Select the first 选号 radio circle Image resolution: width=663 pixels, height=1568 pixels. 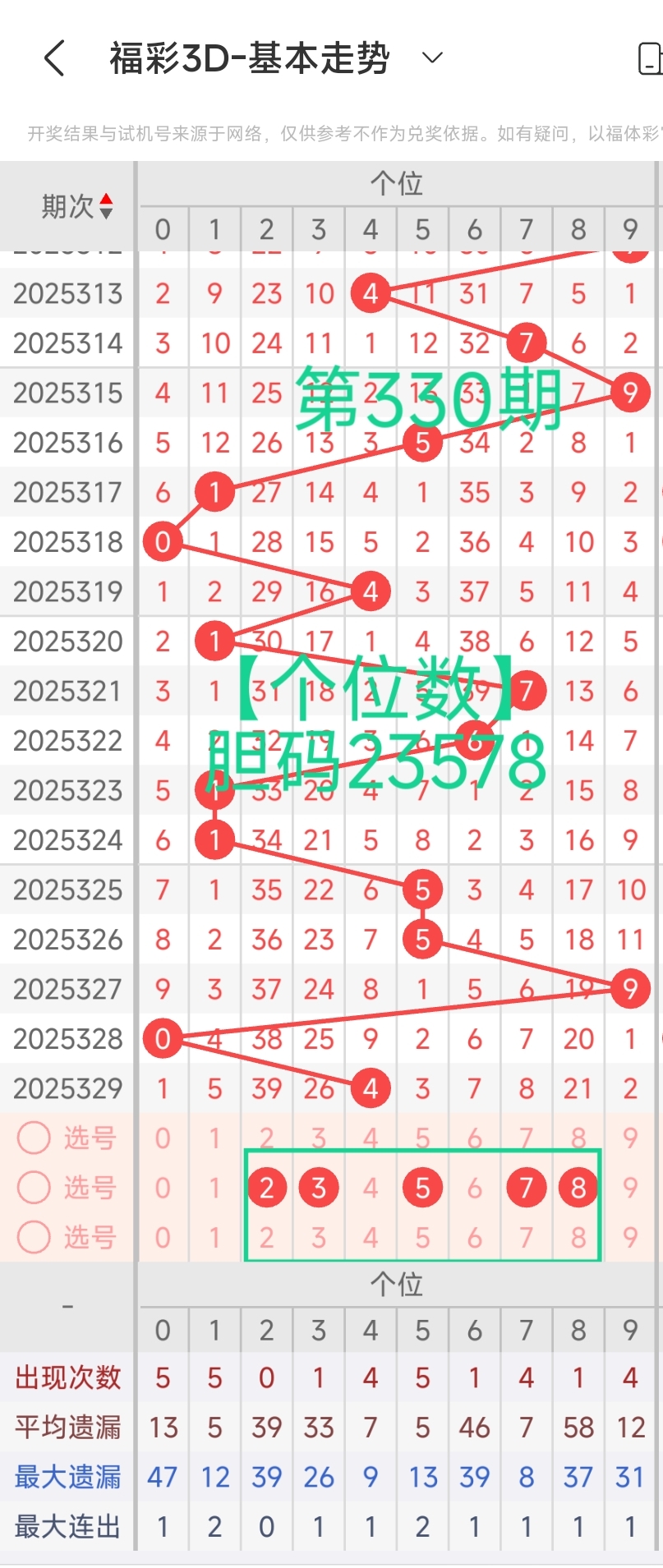pos(34,1138)
